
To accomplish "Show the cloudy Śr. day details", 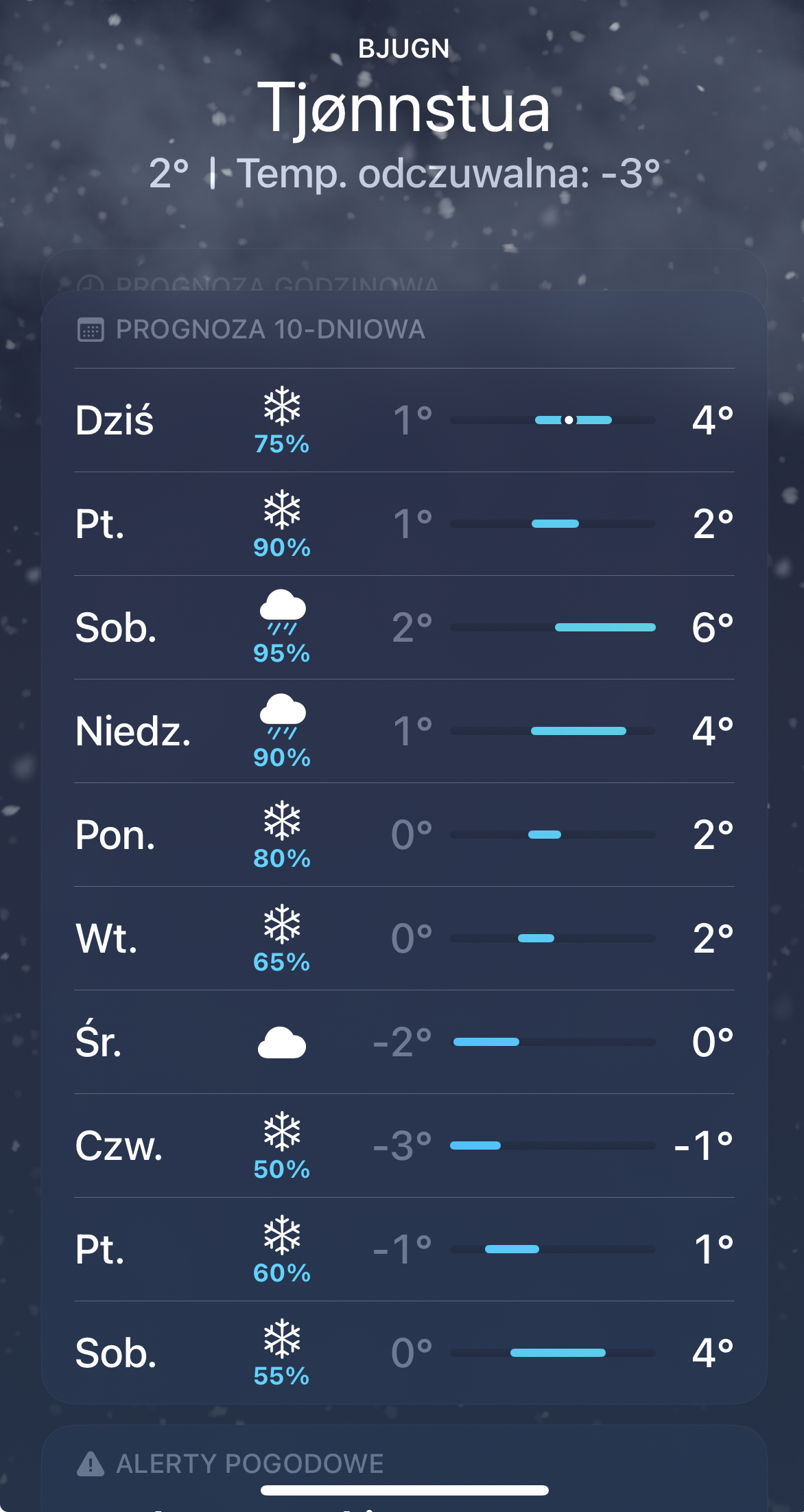I will [403, 1042].
